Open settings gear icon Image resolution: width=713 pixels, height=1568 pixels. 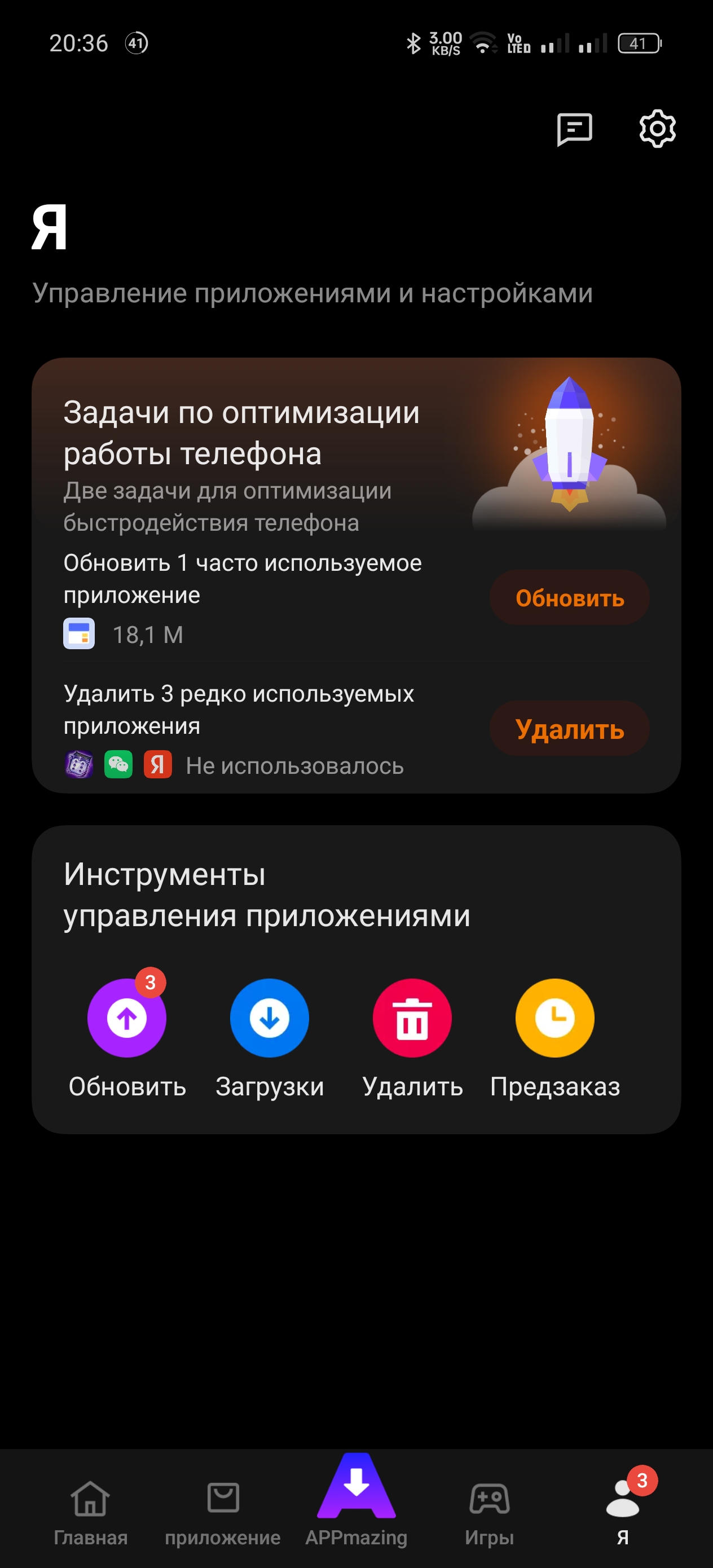click(657, 129)
